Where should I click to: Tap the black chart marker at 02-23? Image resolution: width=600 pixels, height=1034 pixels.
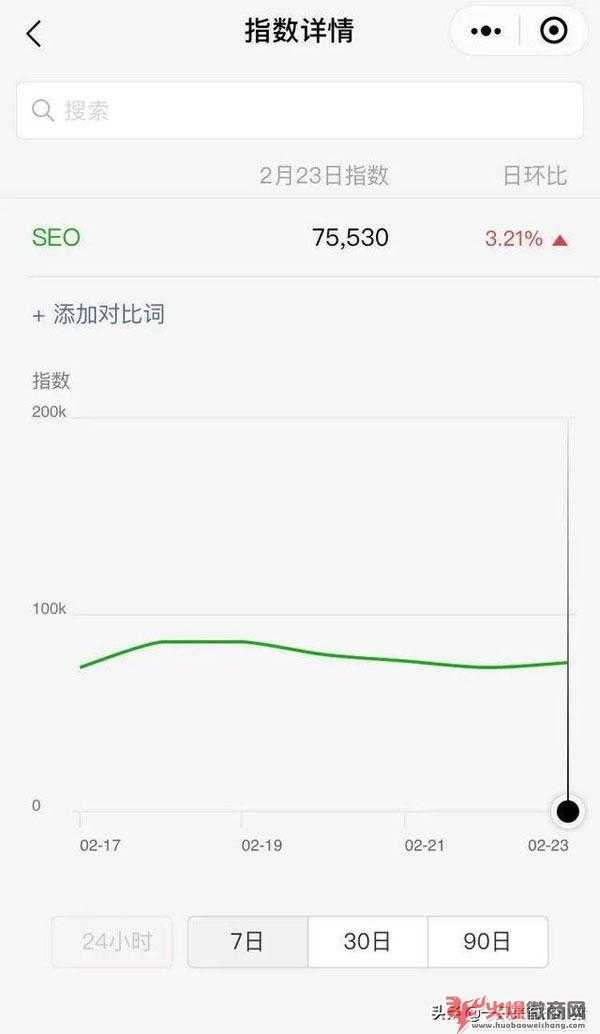point(568,811)
